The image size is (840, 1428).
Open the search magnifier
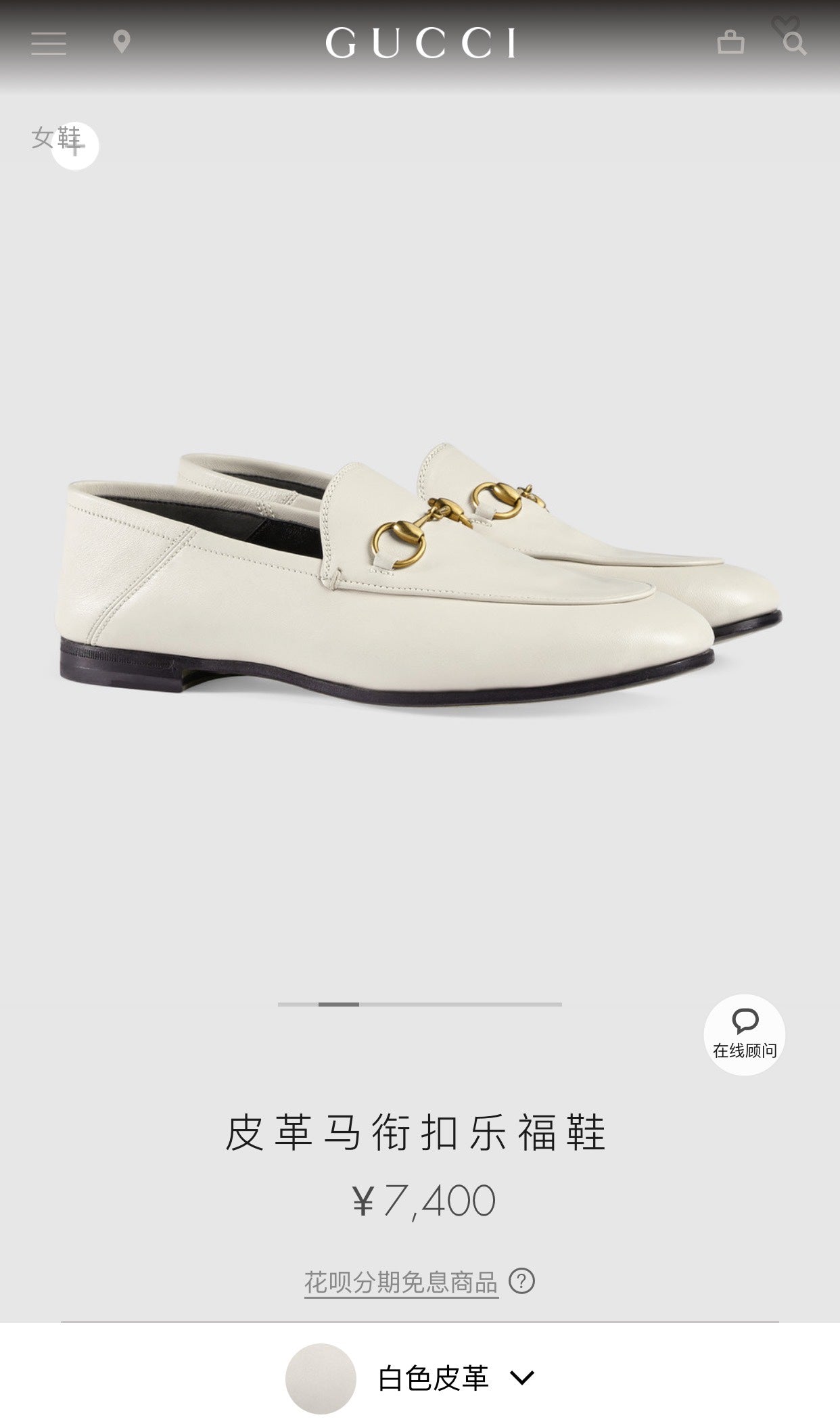click(x=795, y=45)
